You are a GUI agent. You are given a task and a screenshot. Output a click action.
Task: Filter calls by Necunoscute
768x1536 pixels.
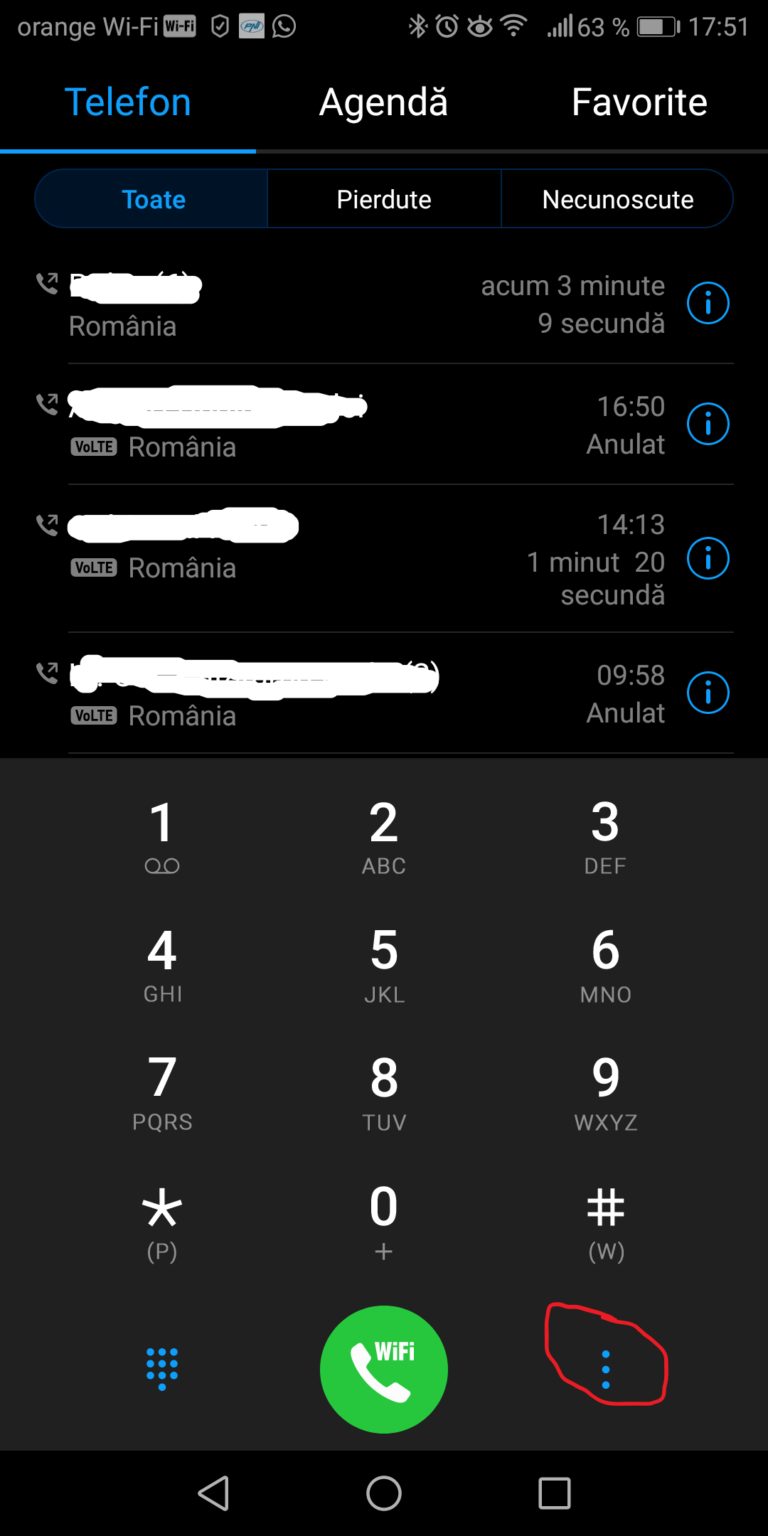pyautogui.click(x=618, y=199)
